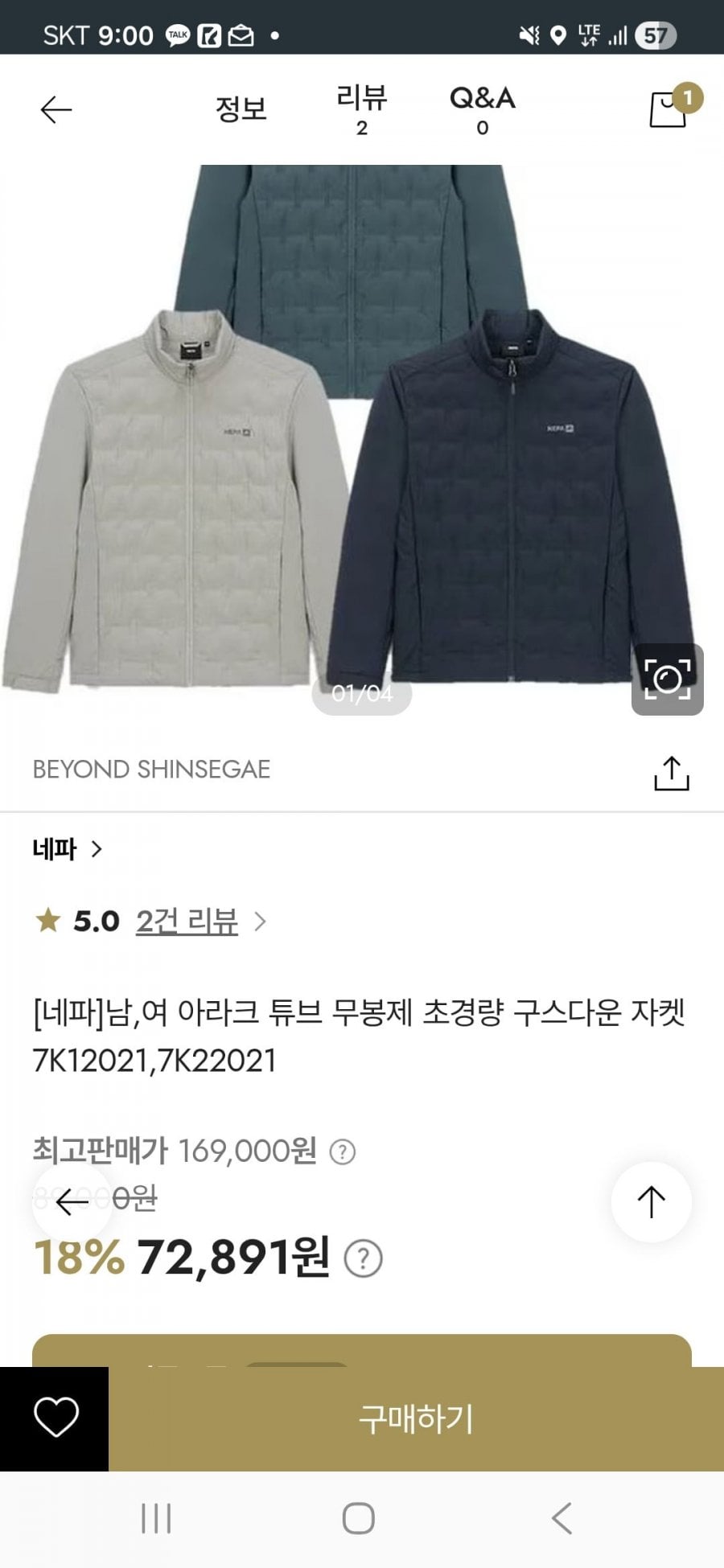Jump to the top of the page

click(651, 1202)
